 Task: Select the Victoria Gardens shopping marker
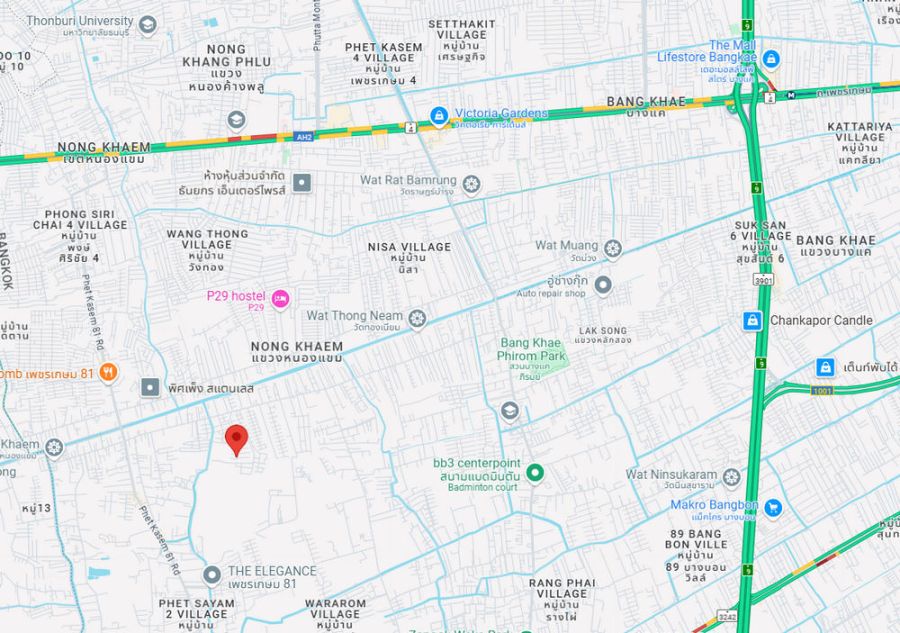pos(438,117)
